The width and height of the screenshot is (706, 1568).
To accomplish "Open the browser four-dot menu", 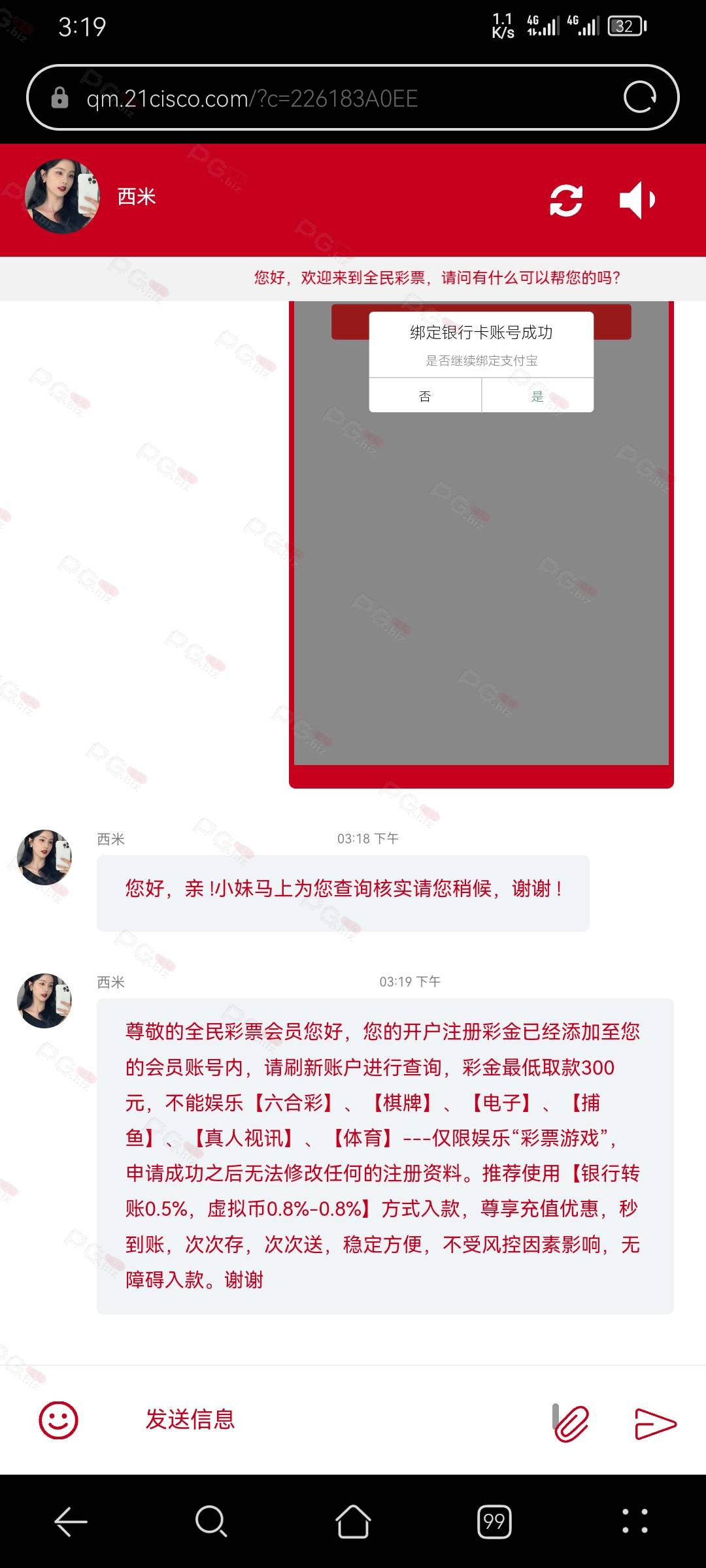I will [x=635, y=1521].
